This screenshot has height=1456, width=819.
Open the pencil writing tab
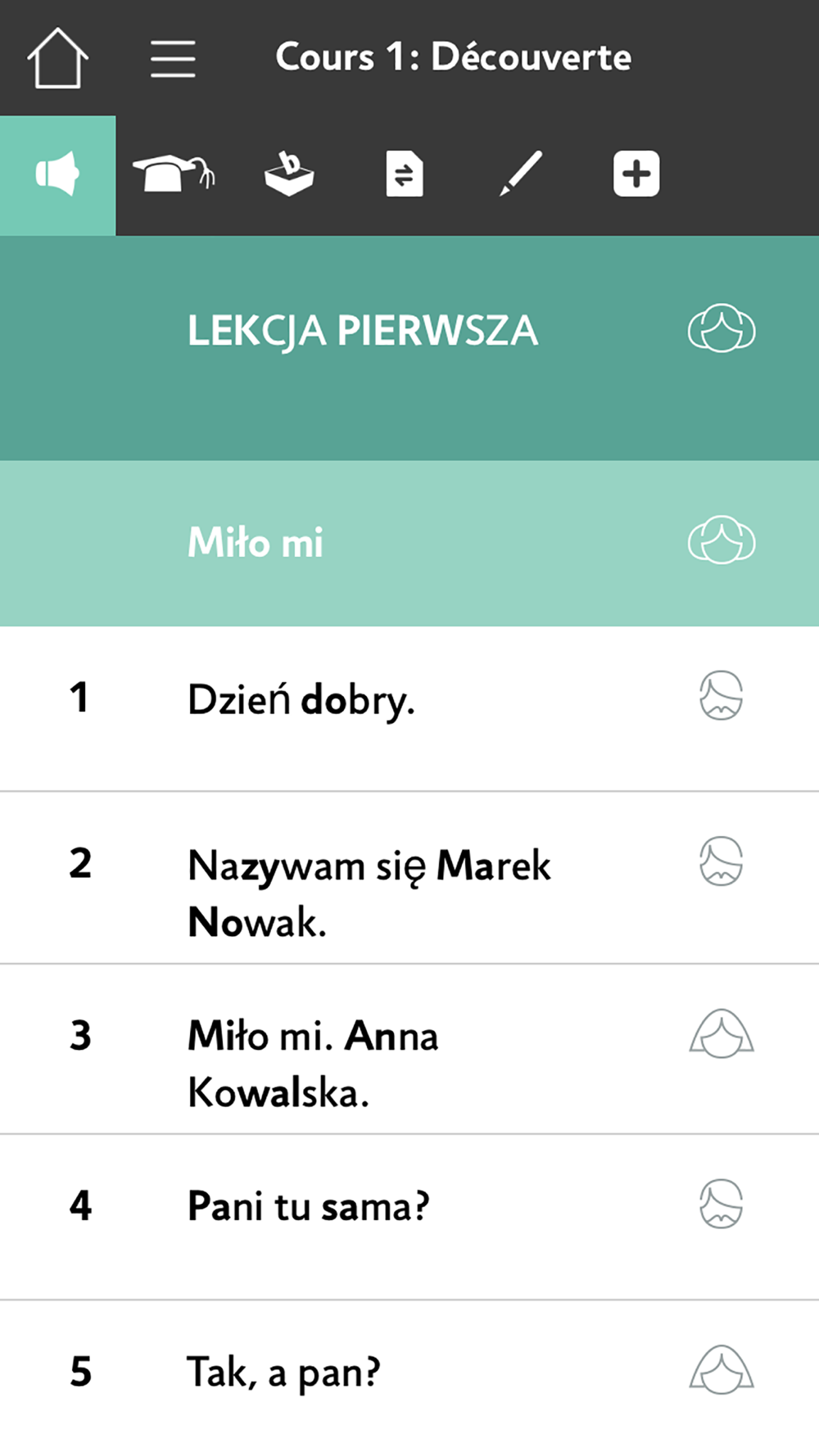pos(521,174)
